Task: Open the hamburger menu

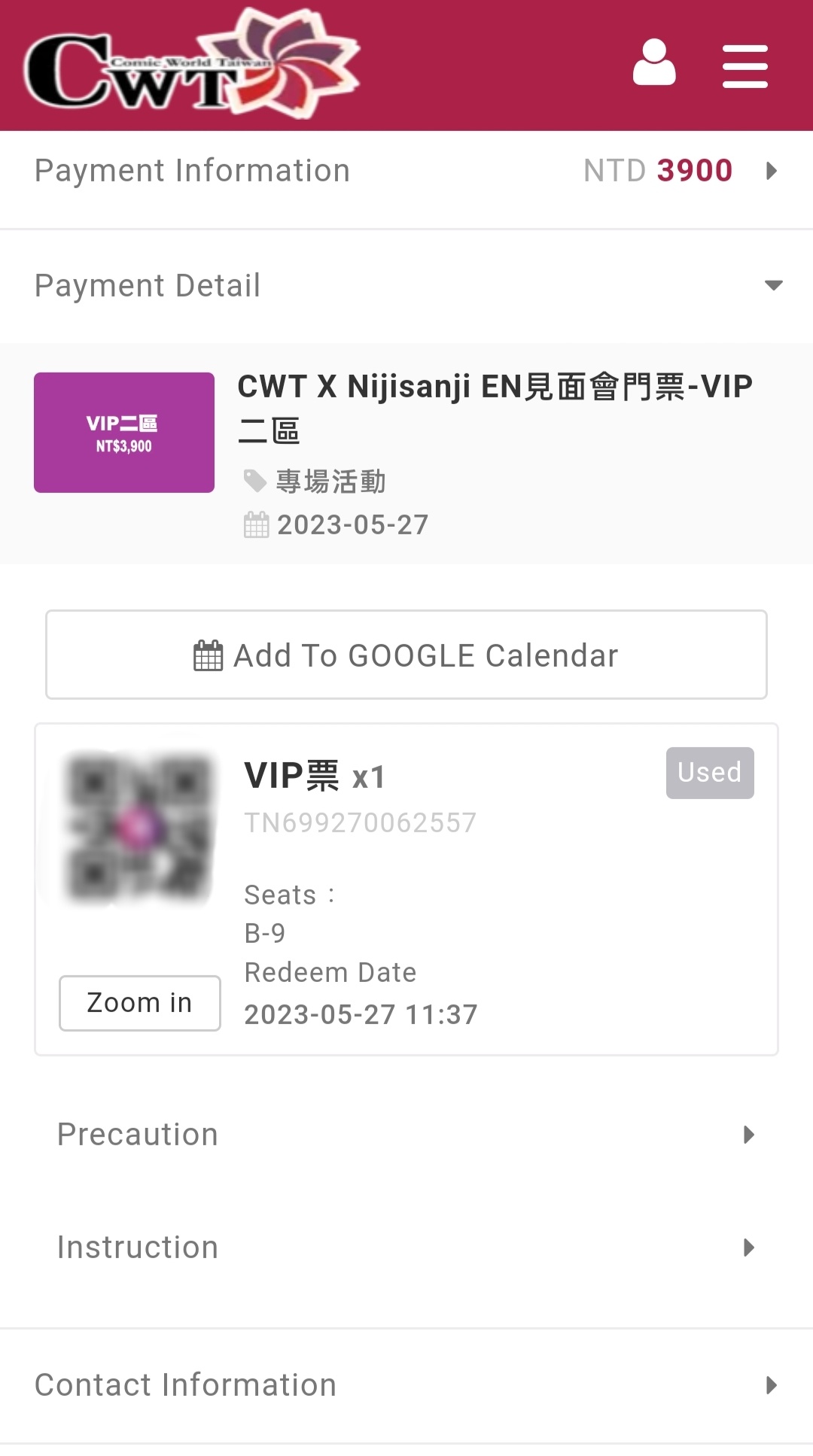Action: click(x=744, y=65)
